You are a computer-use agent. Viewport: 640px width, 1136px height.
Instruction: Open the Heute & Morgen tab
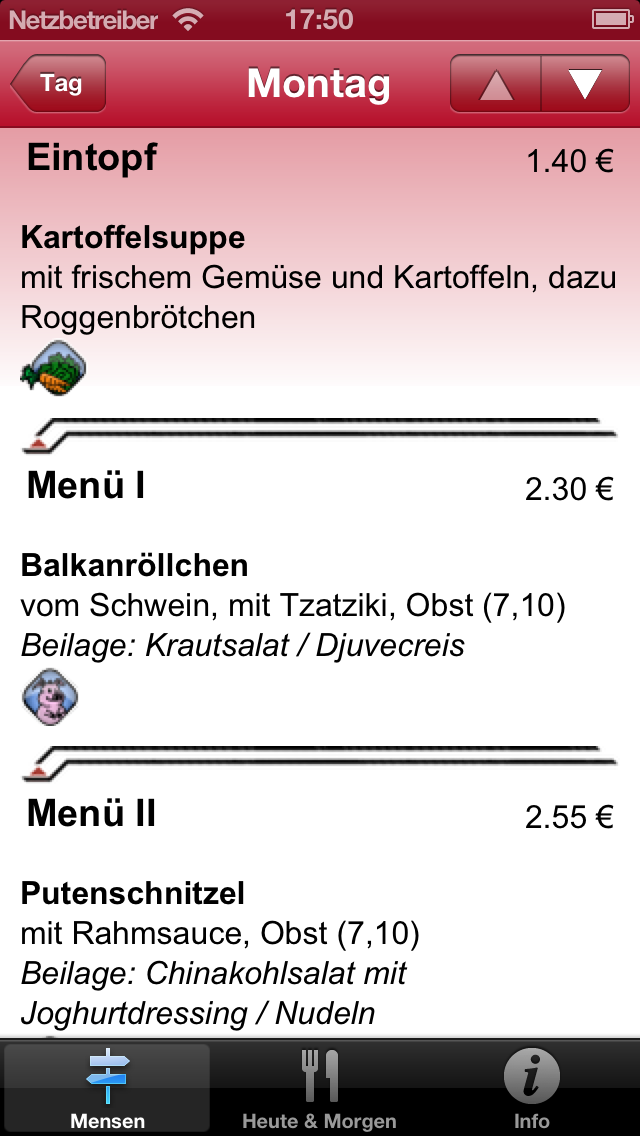pyautogui.click(x=320, y=1089)
